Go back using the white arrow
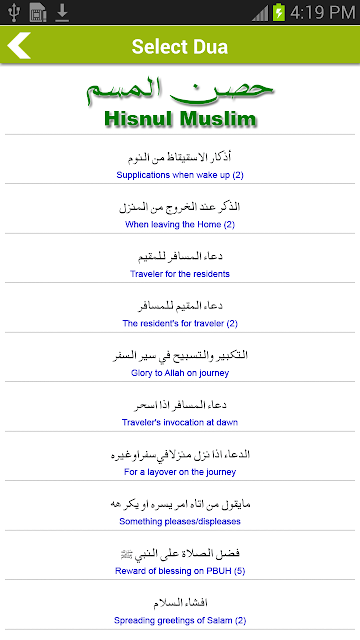This screenshot has width=360, height=640. click(x=19, y=45)
